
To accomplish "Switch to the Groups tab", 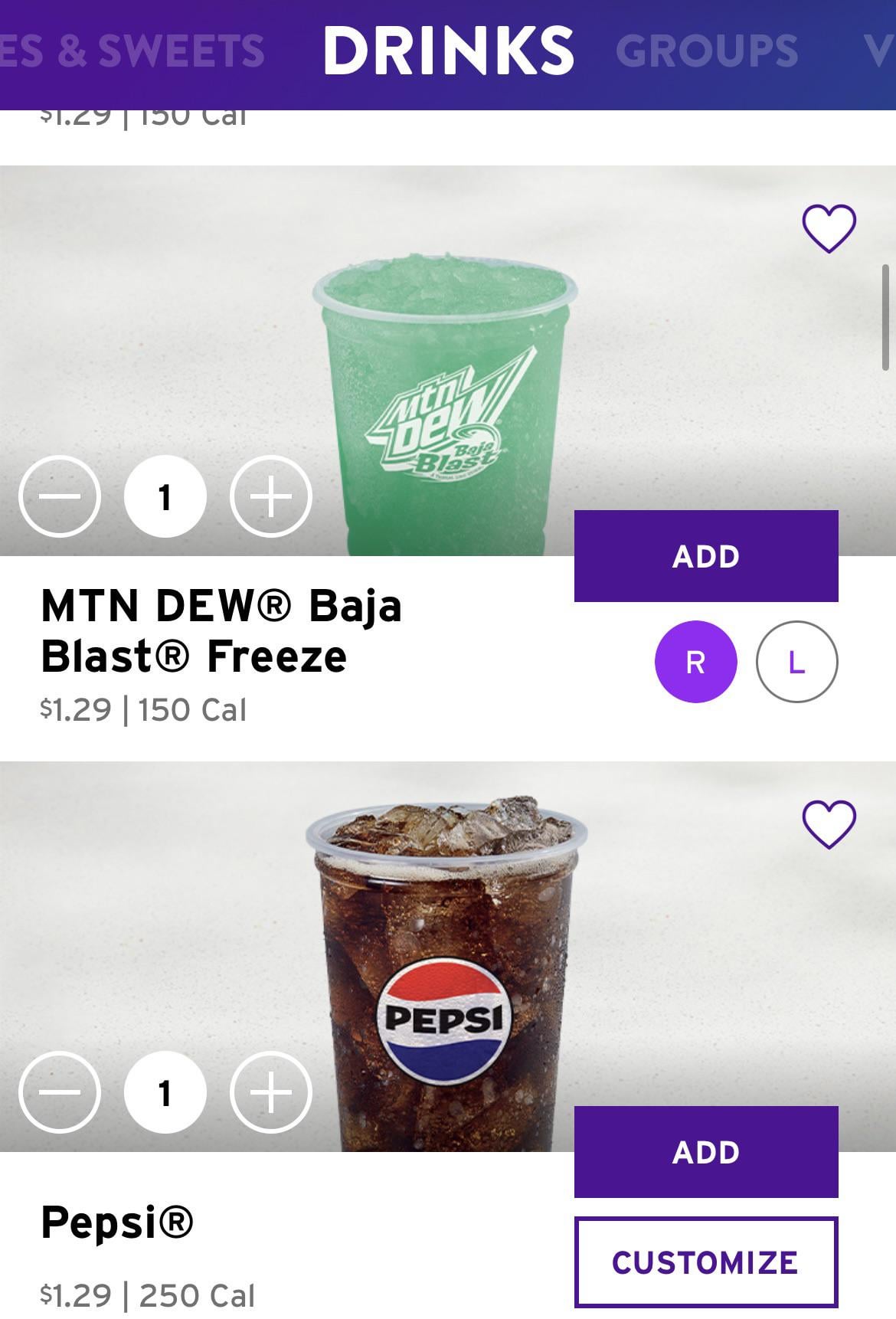I will coord(706,51).
